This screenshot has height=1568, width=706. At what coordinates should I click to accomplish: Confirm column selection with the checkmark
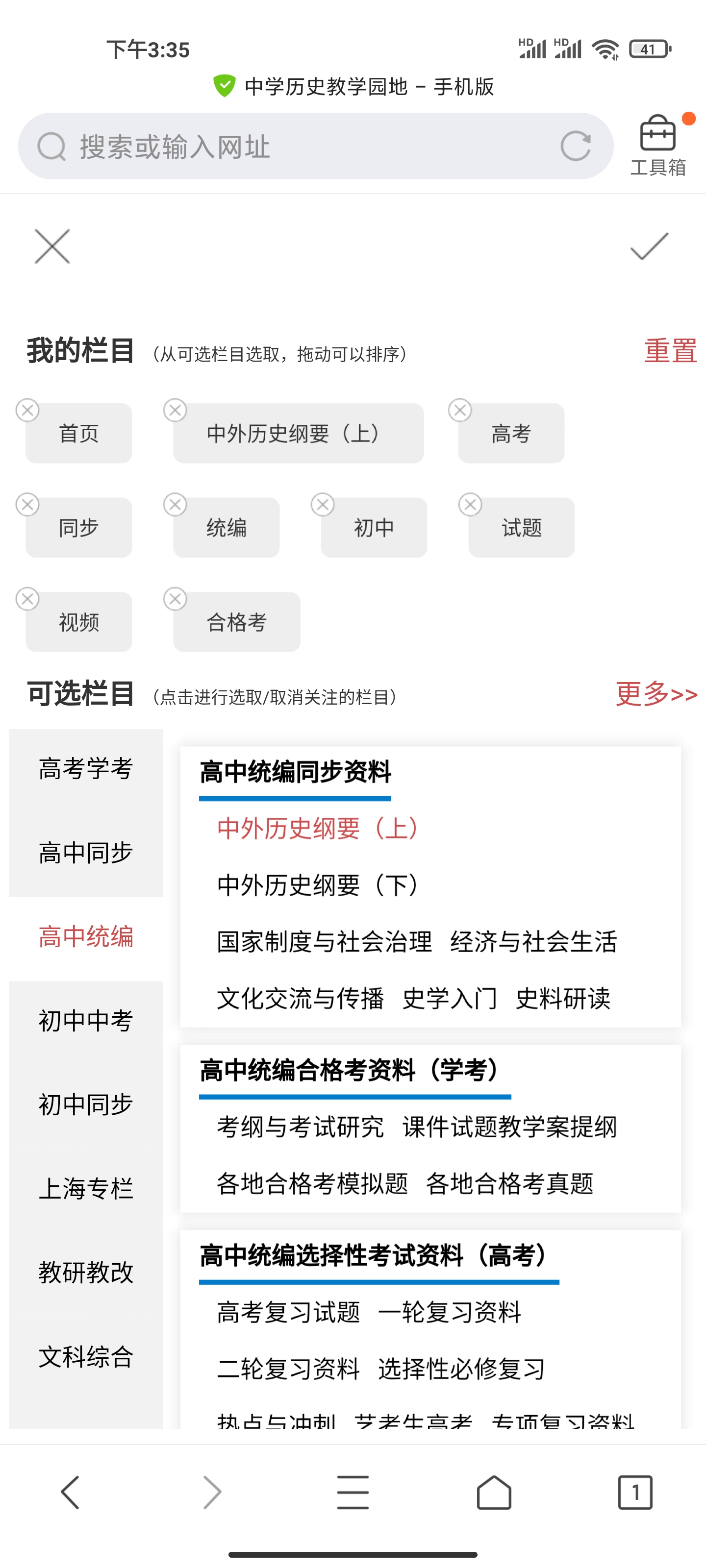pos(649,246)
